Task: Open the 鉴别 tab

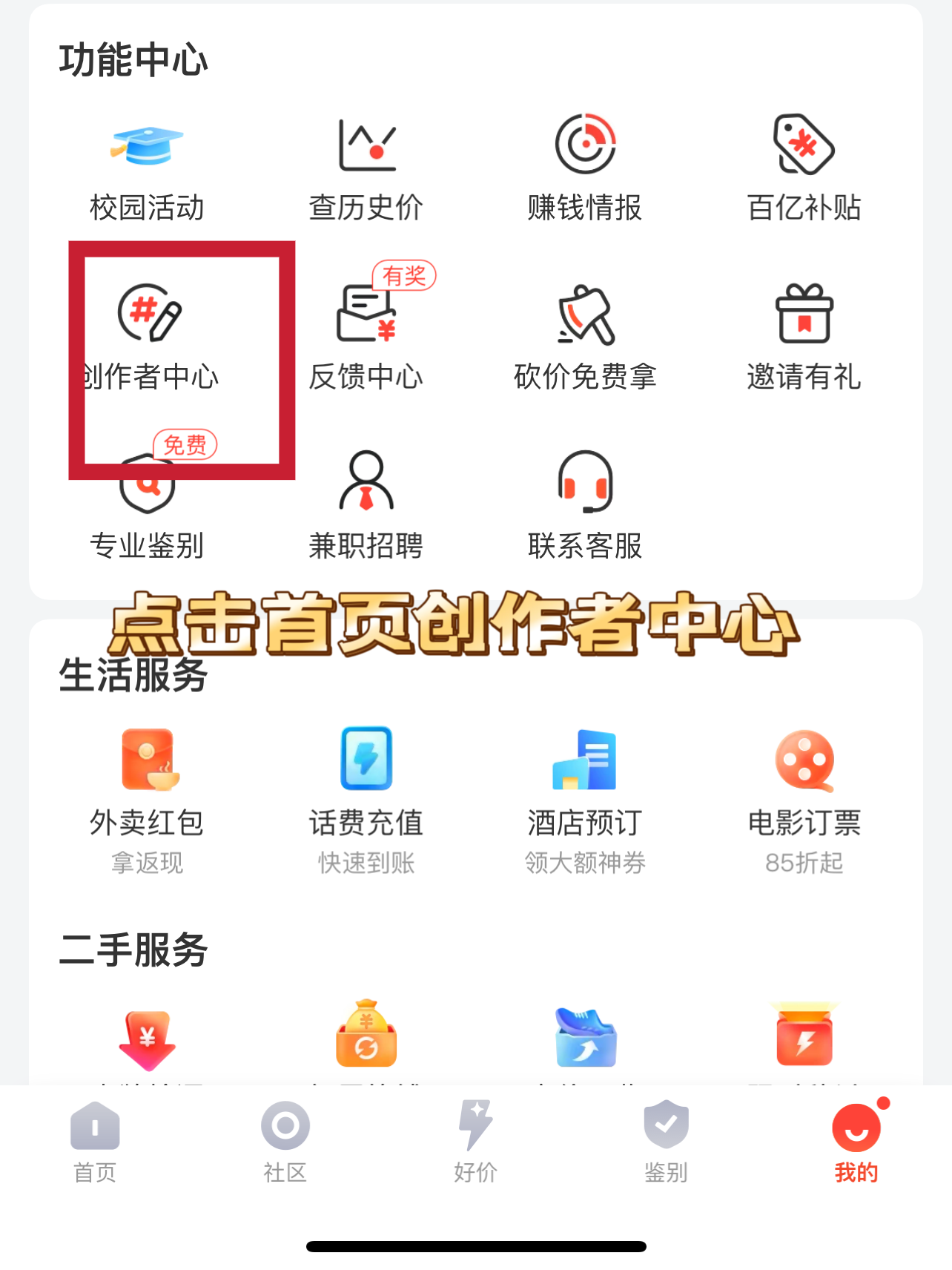Action: pyautogui.click(x=666, y=1142)
